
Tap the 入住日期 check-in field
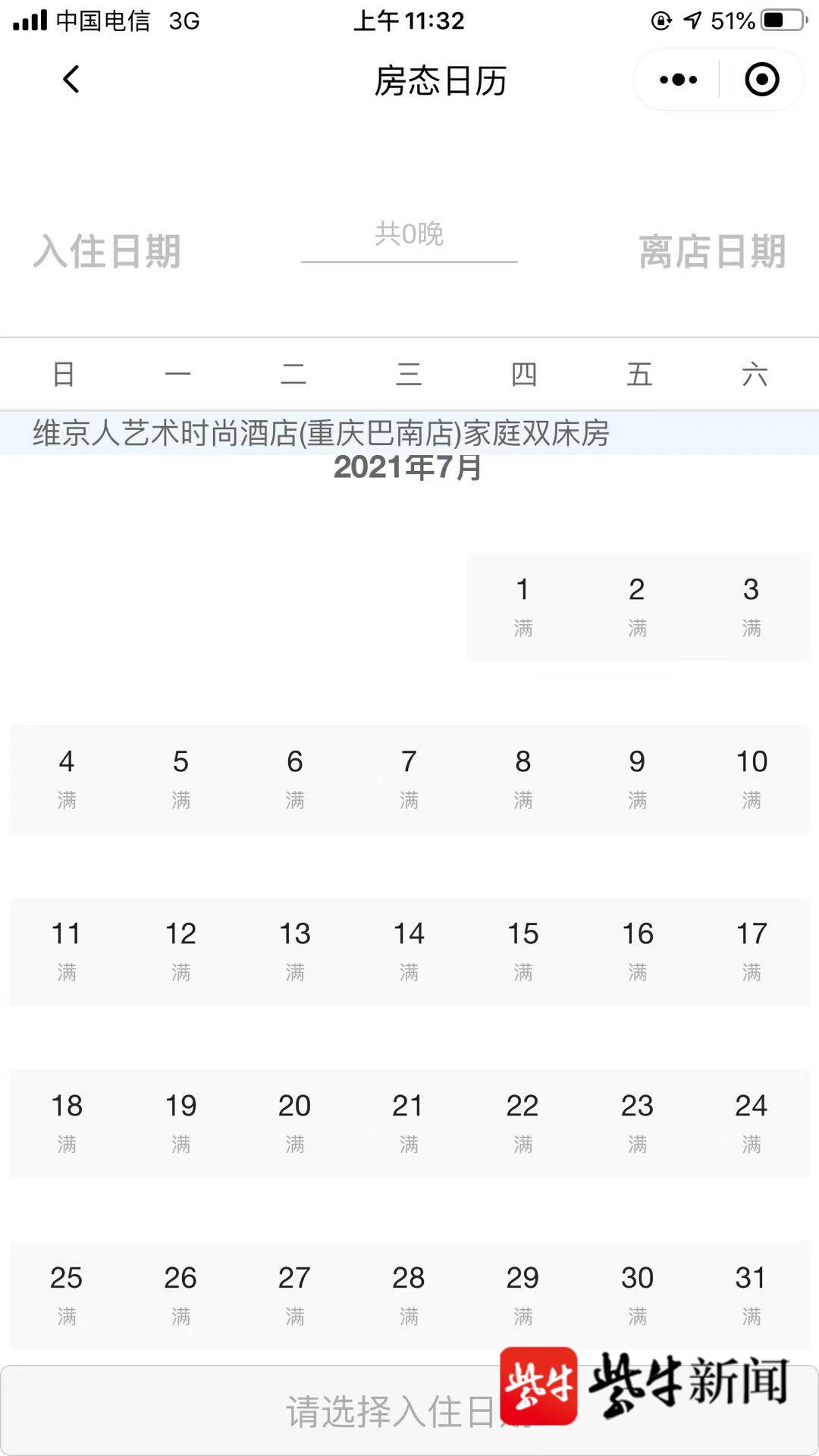(107, 251)
